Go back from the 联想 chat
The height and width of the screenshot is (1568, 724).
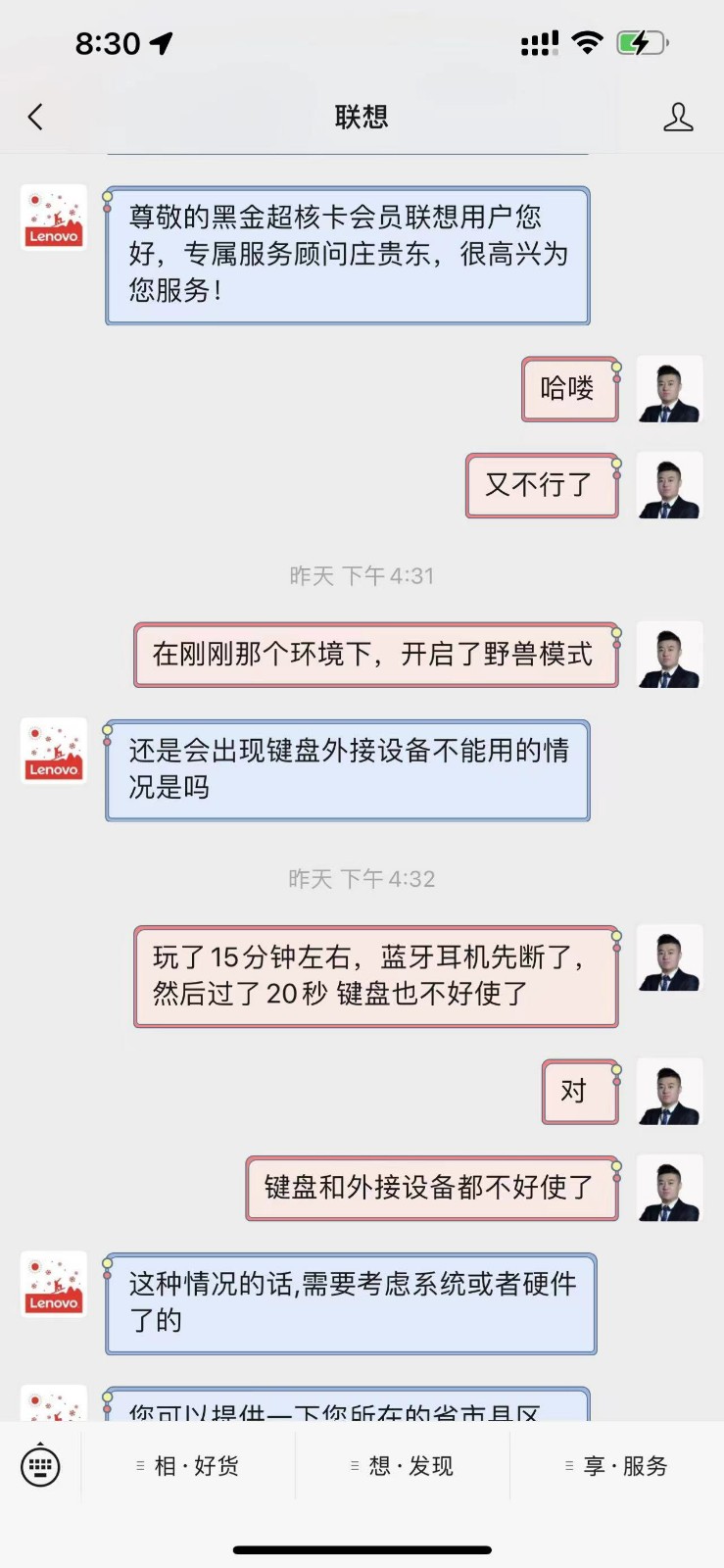point(35,118)
